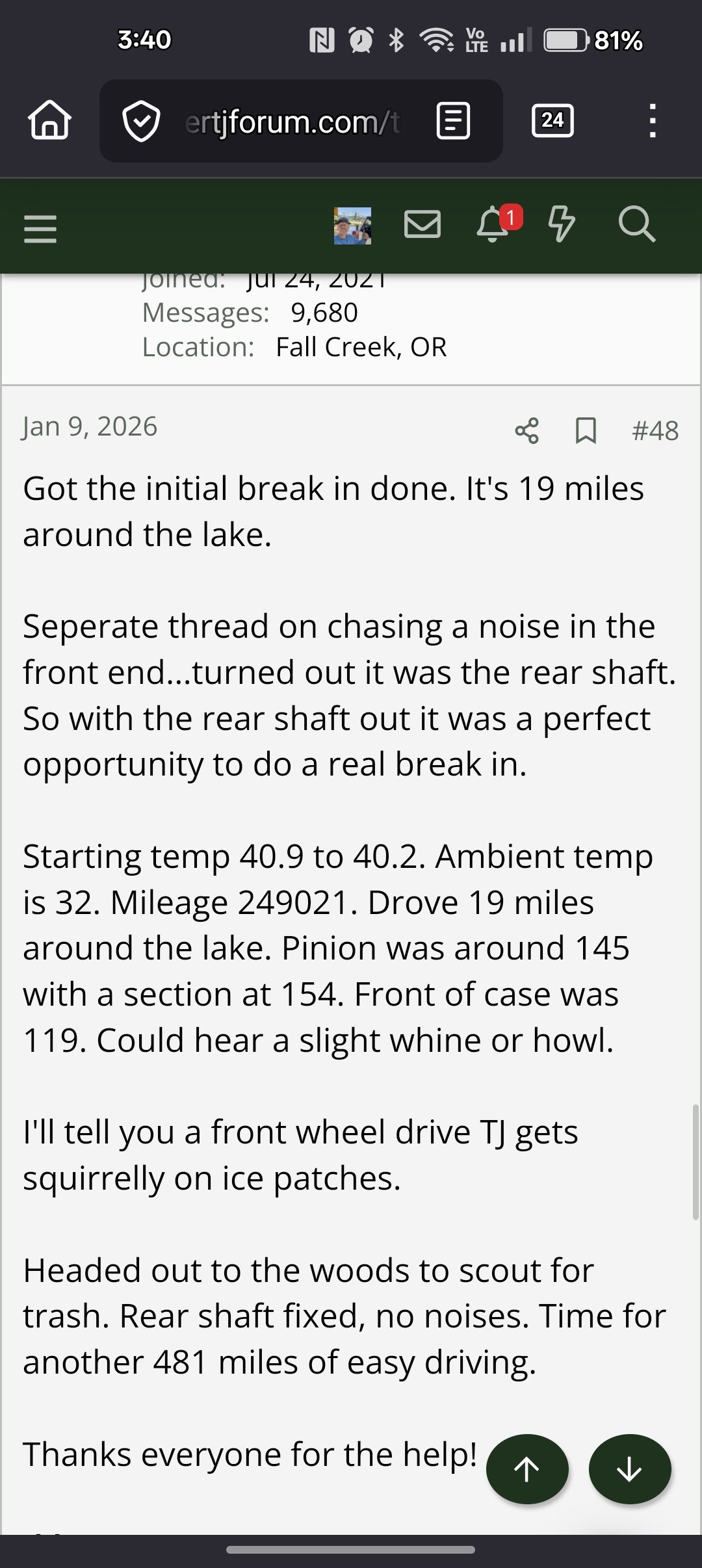Open the browser overflow menu
This screenshot has height=1568, width=702.
653,121
